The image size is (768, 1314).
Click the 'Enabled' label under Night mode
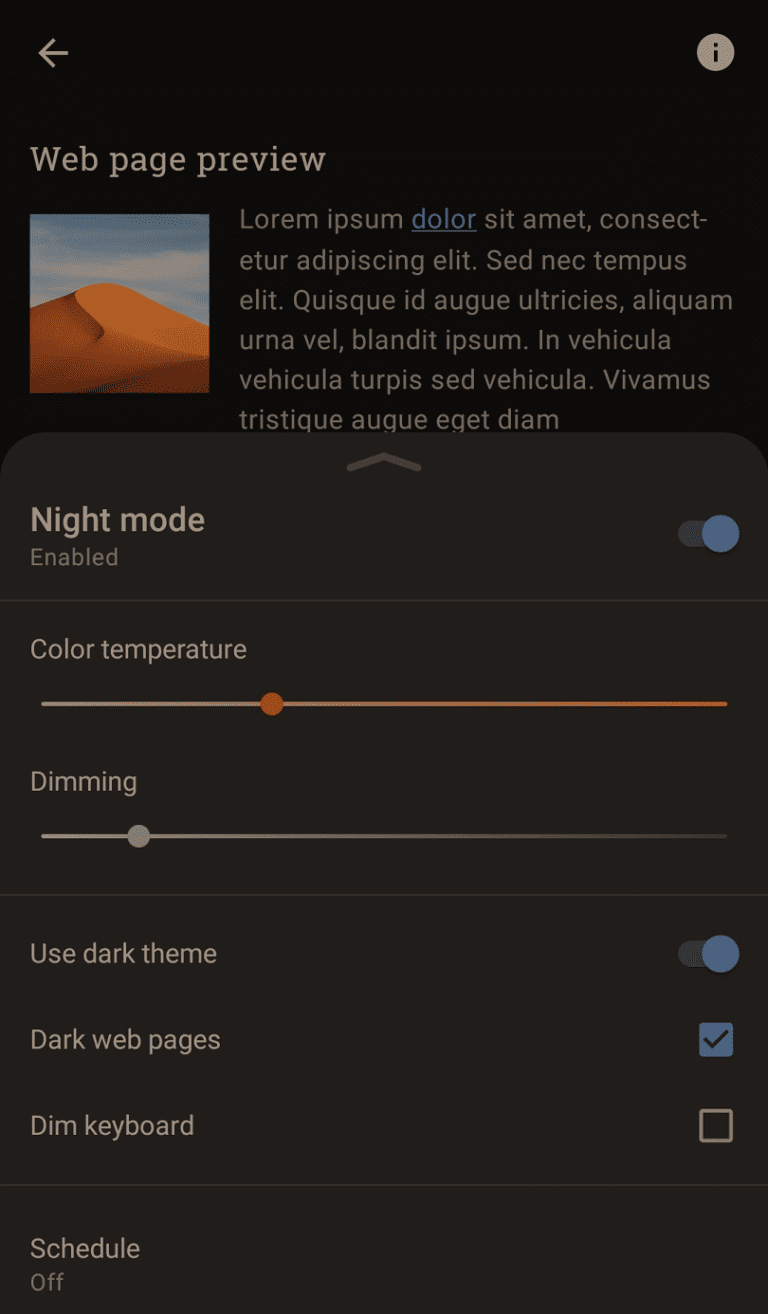coord(74,557)
